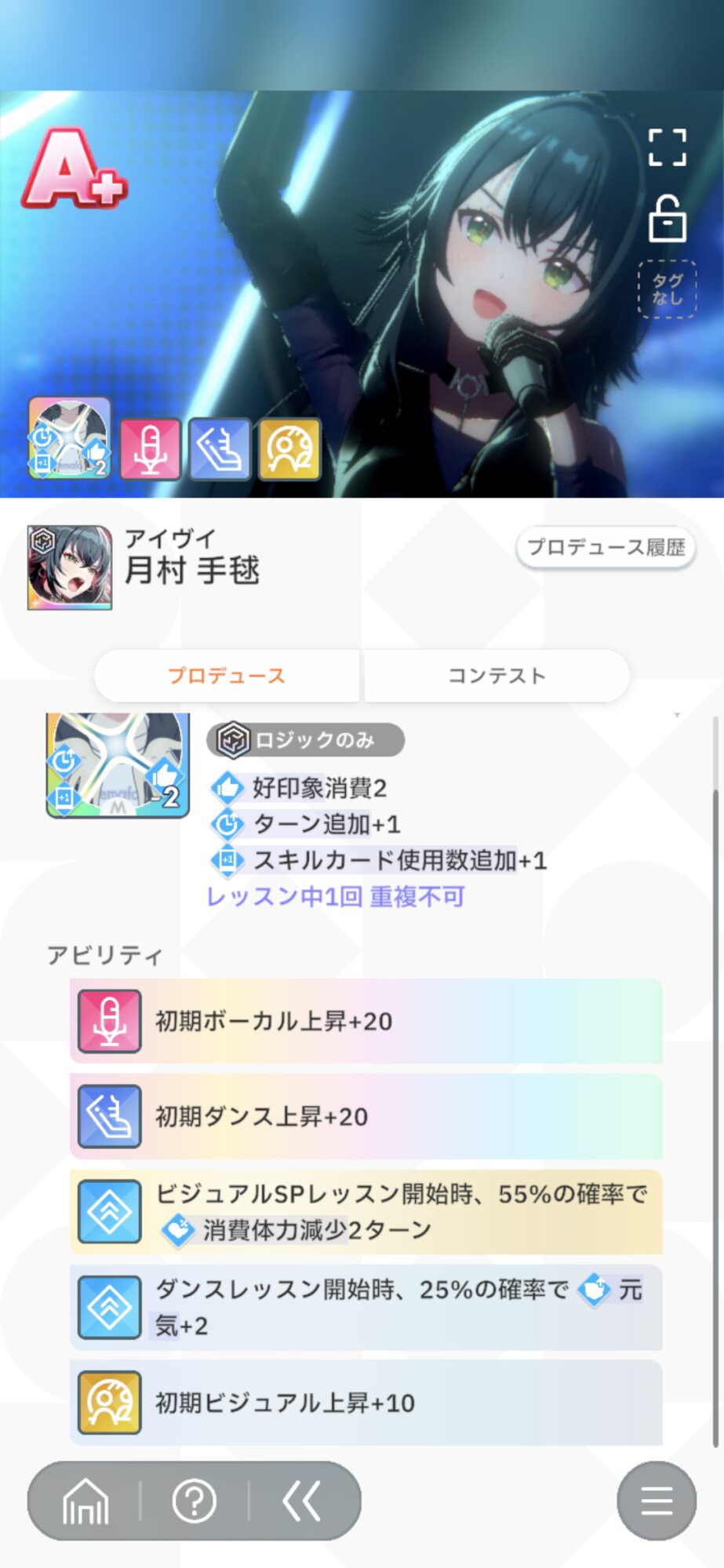This screenshot has height=1568, width=724.
Task: Go to the home screen
Action: (x=85, y=1501)
